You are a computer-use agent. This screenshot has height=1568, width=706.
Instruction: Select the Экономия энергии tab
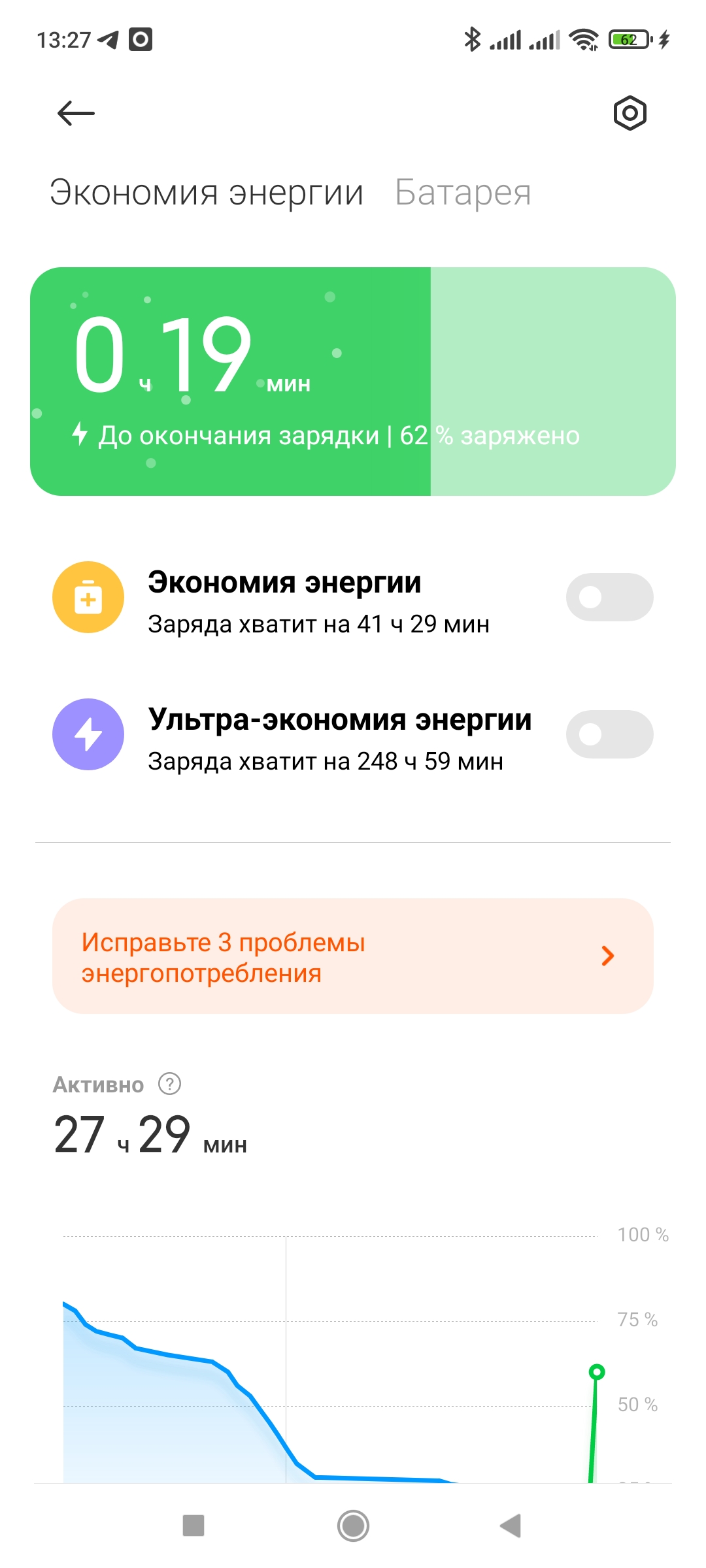pyautogui.click(x=206, y=193)
